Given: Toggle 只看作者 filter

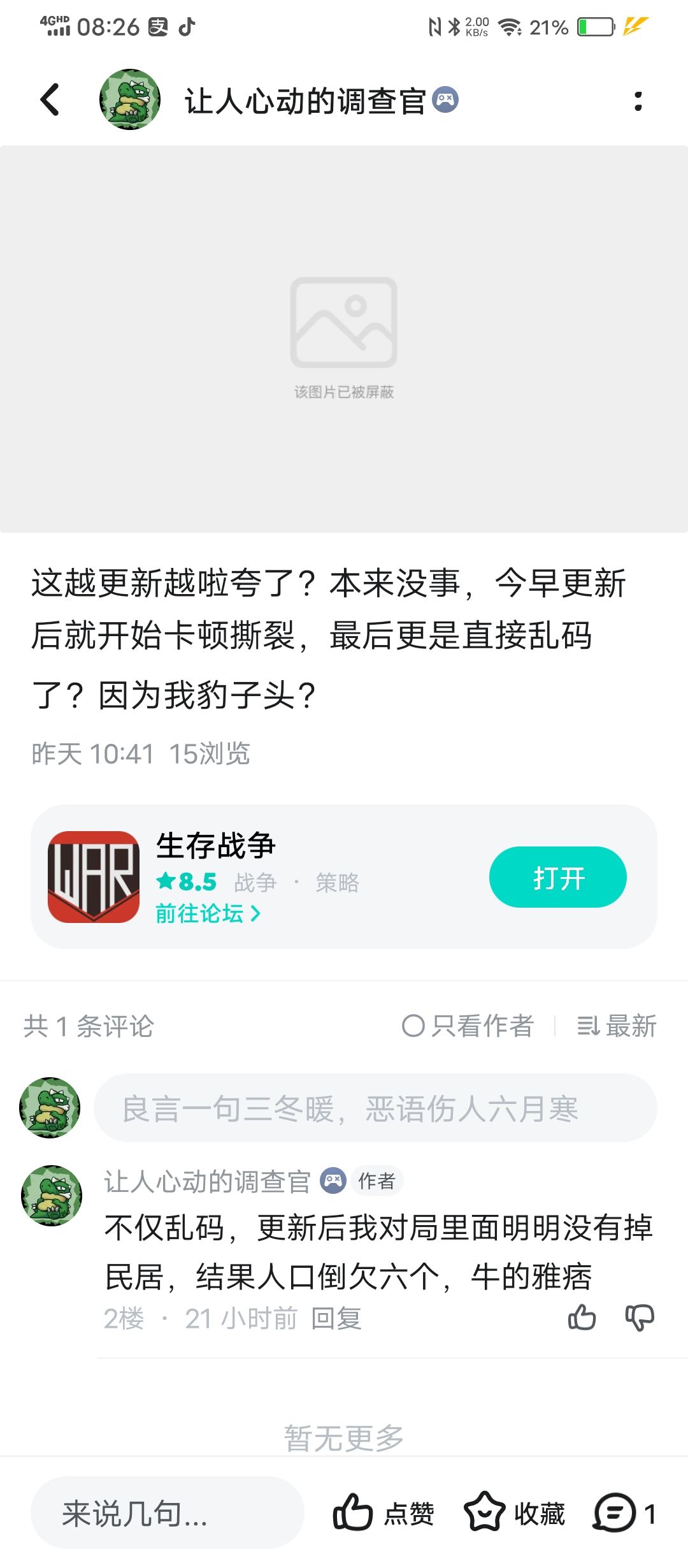Looking at the screenshot, I should pos(468,1026).
